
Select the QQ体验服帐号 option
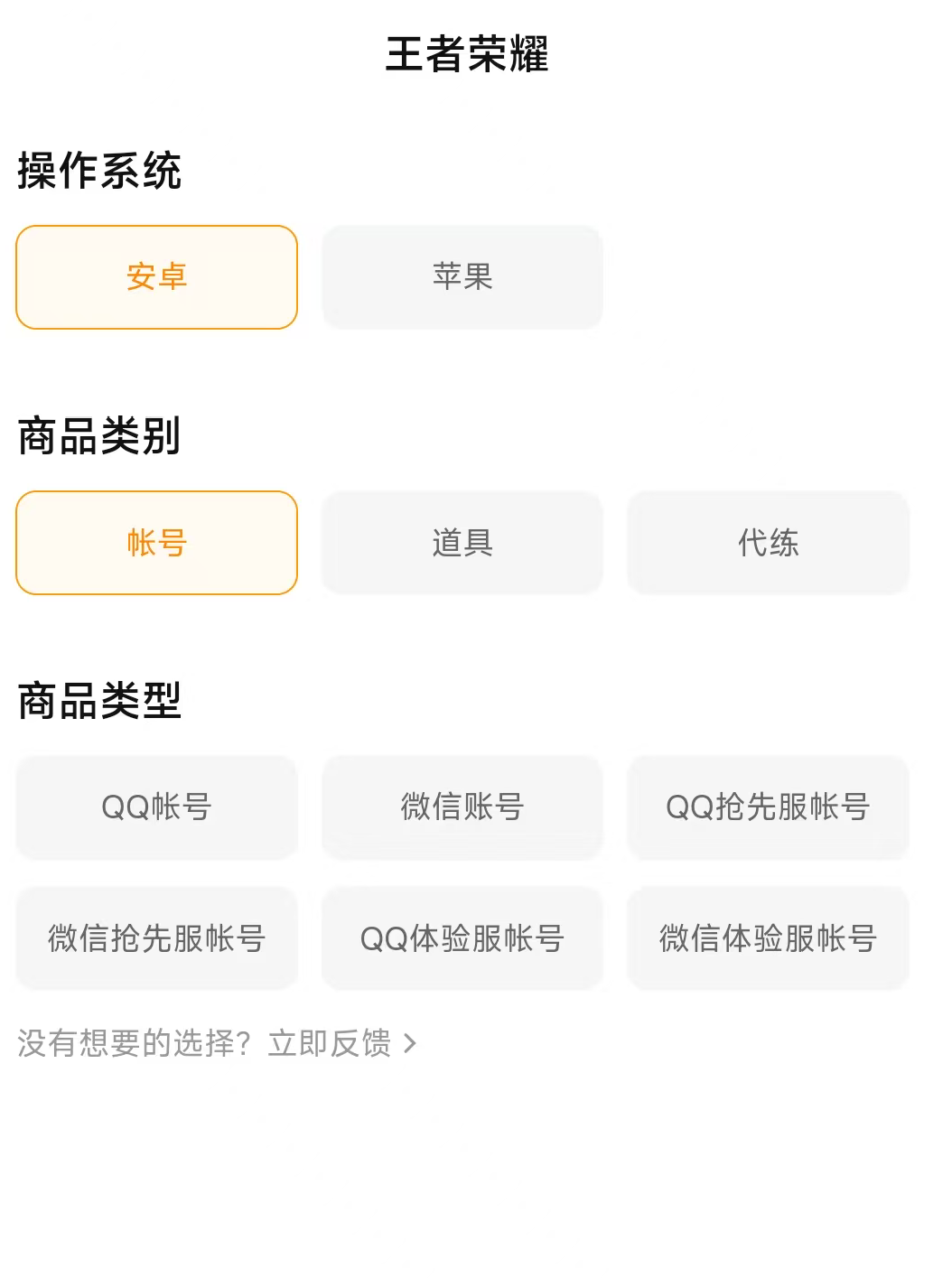[x=462, y=938]
